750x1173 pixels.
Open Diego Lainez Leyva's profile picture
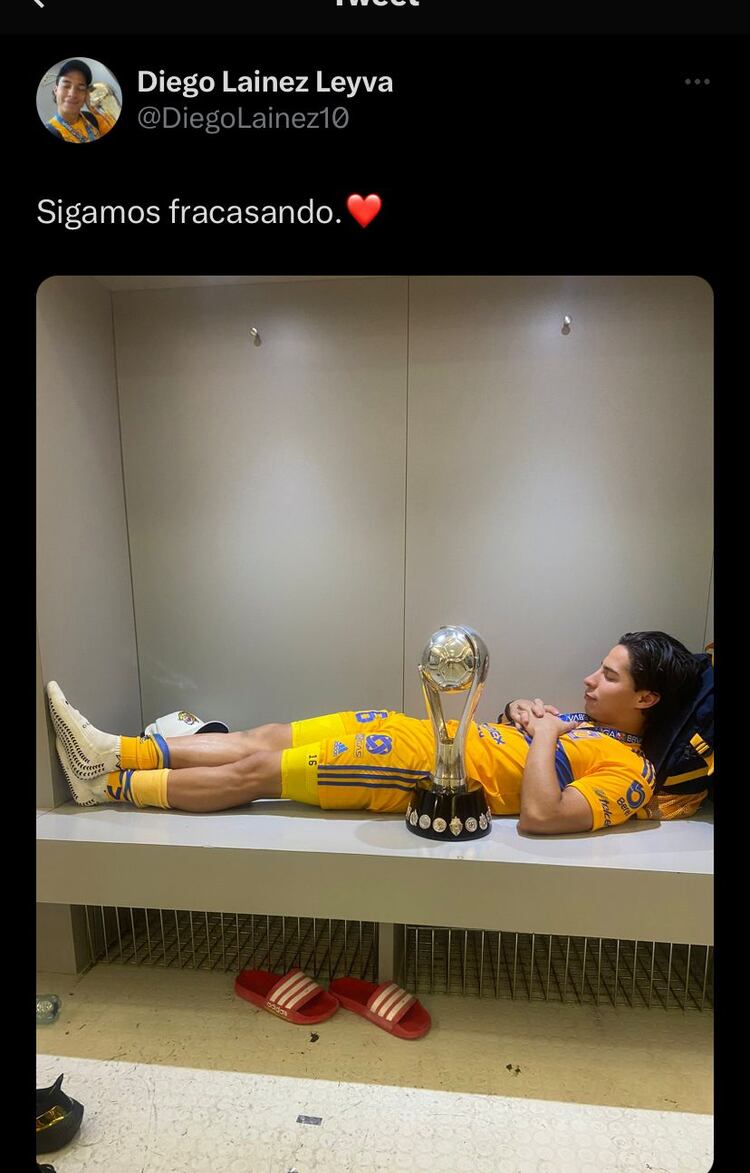click(79, 100)
